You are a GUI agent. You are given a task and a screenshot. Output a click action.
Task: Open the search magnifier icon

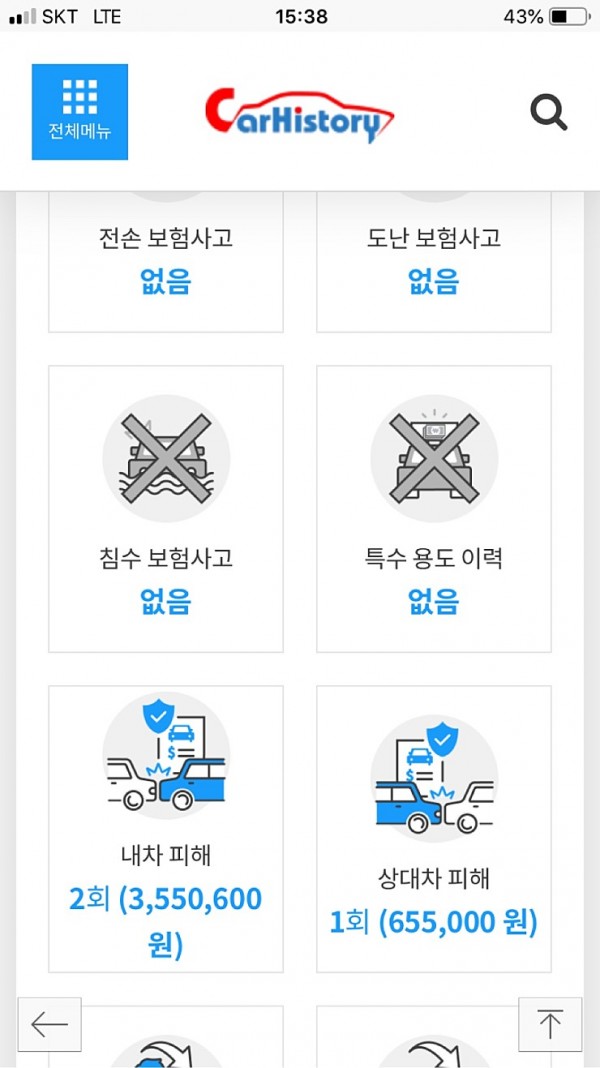[x=548, y=112]
